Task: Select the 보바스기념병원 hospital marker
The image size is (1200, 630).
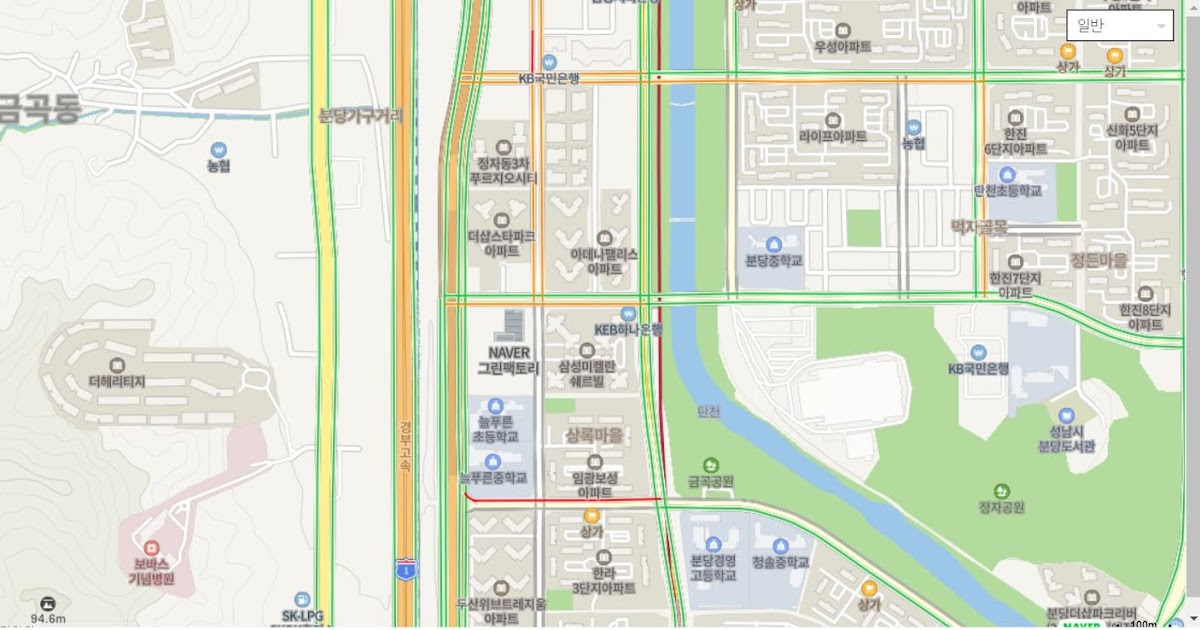Action: (x=151, y=548)
